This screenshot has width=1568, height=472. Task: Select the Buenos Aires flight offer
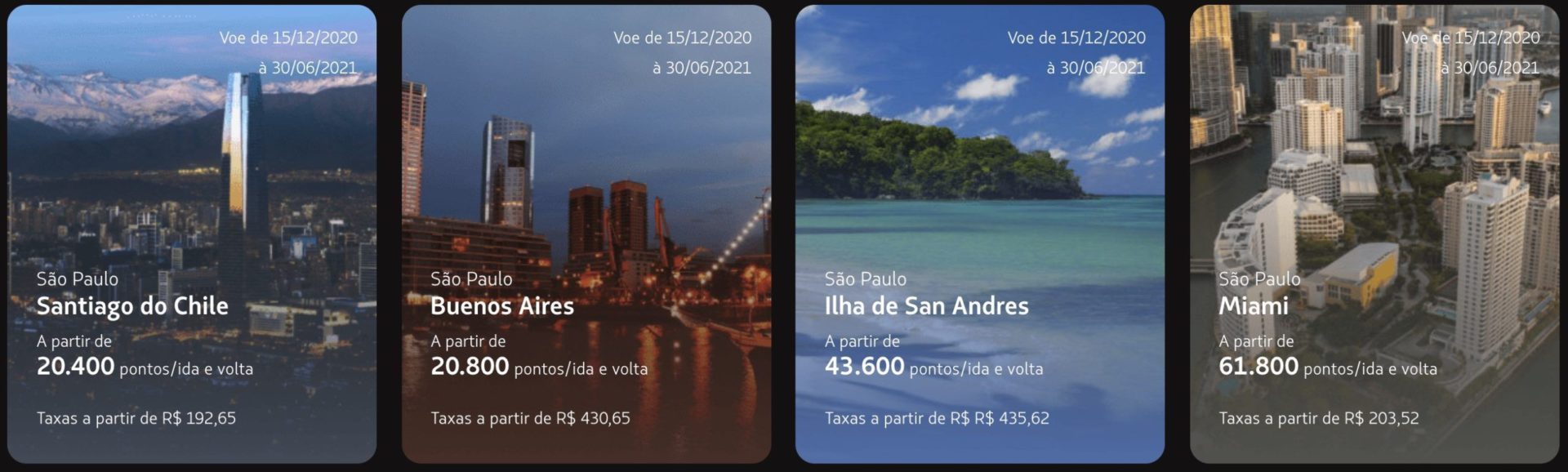point(586,234)
